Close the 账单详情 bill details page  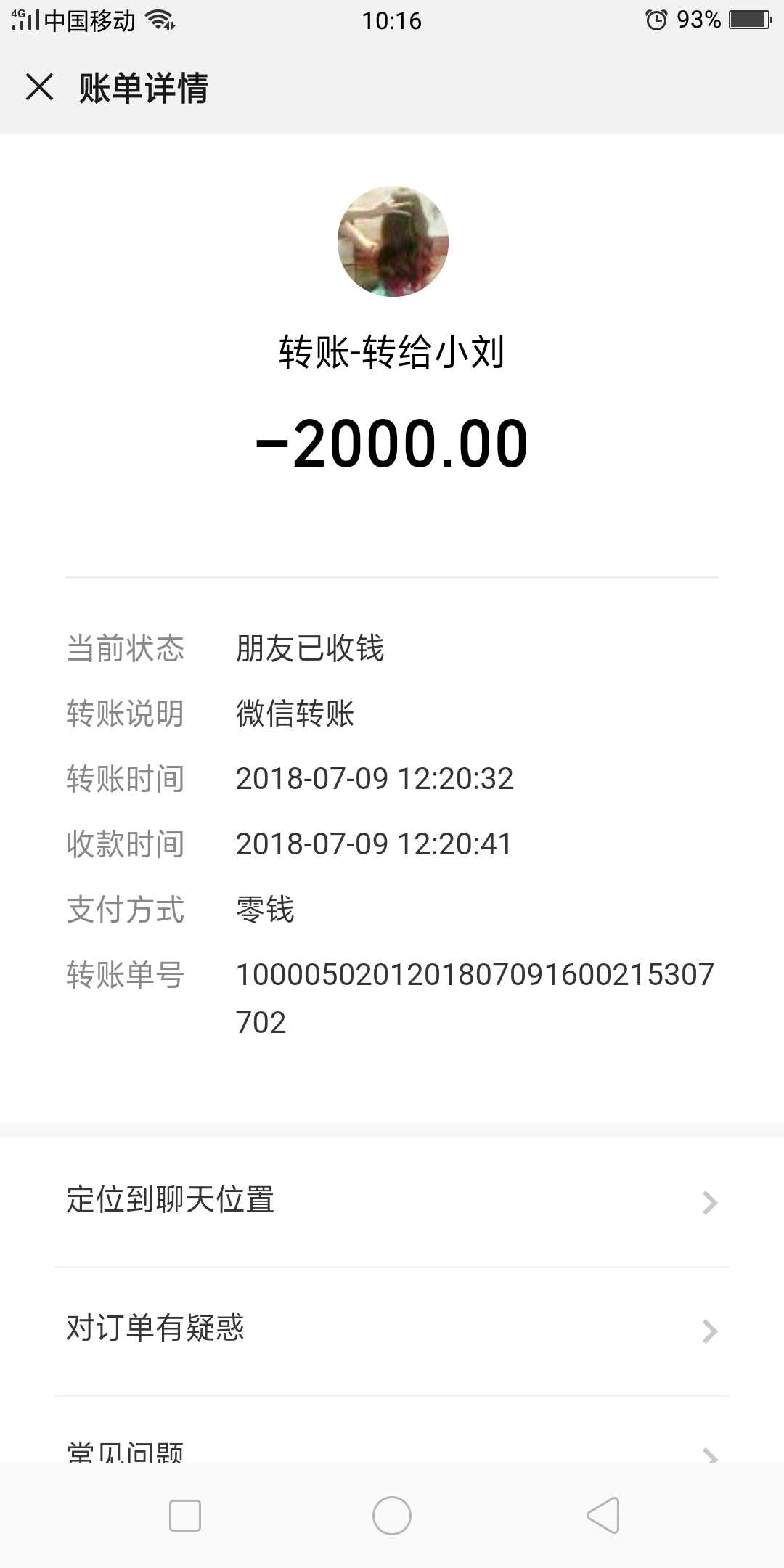pyautogui.click(x=39, y=87)
